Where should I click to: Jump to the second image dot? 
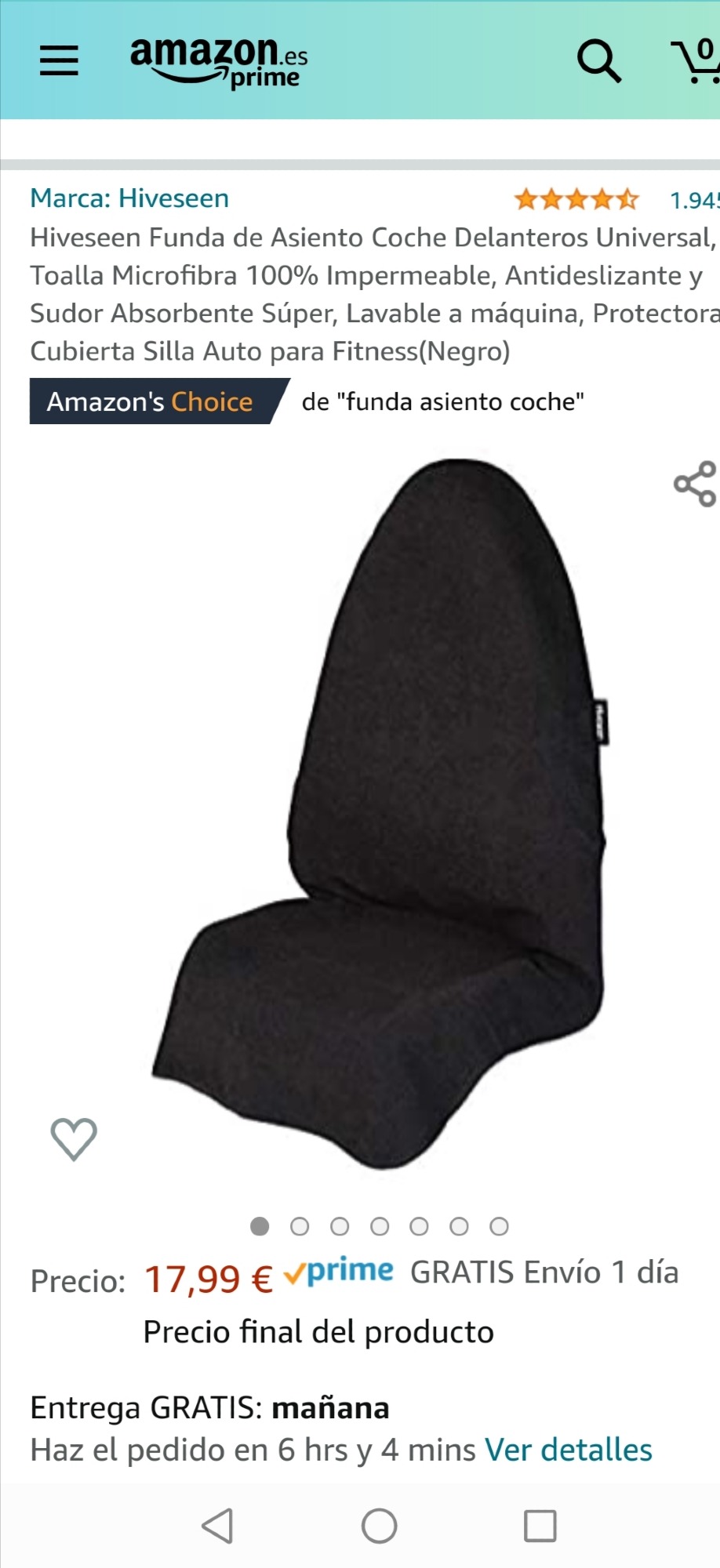click(300, 1226)
